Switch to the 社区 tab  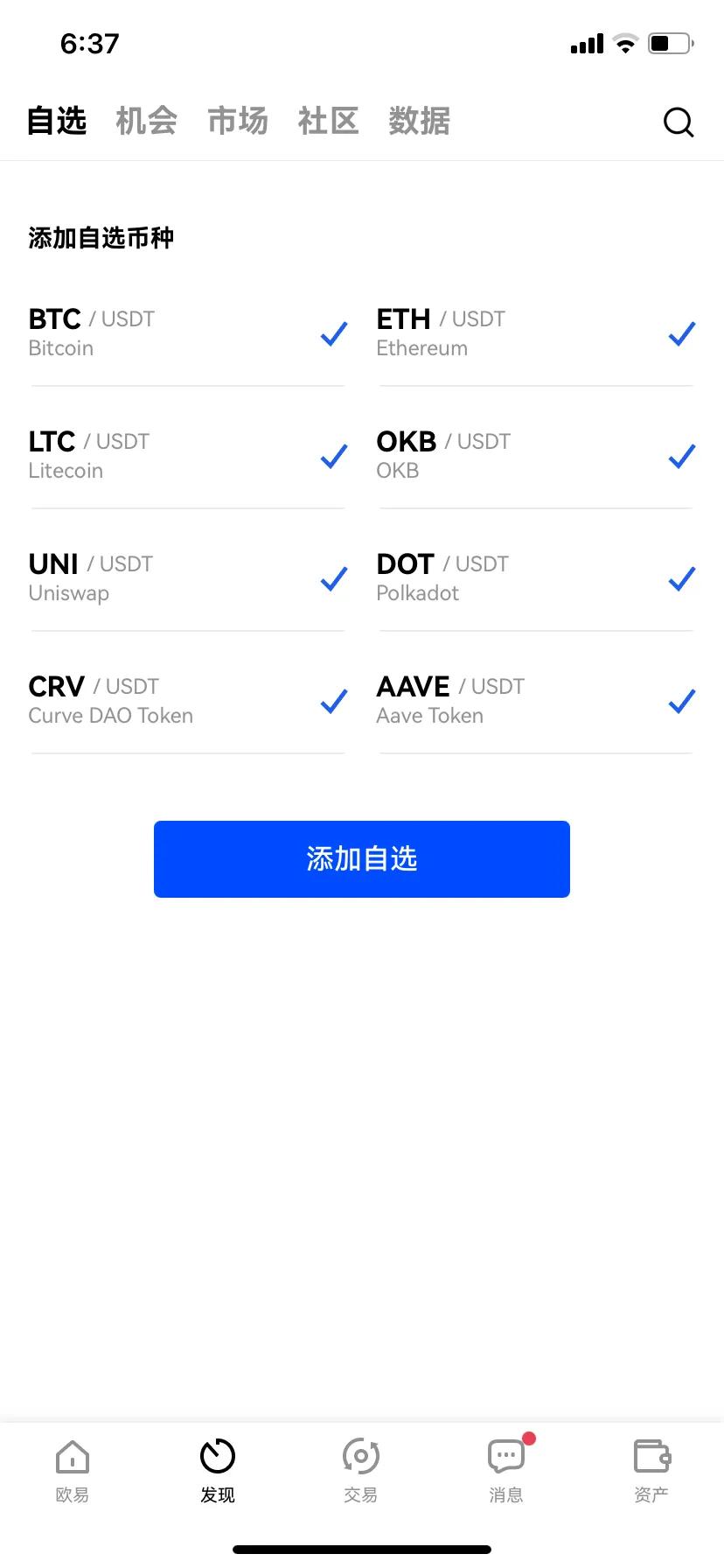pyautogui.click(x=328, y=122)
